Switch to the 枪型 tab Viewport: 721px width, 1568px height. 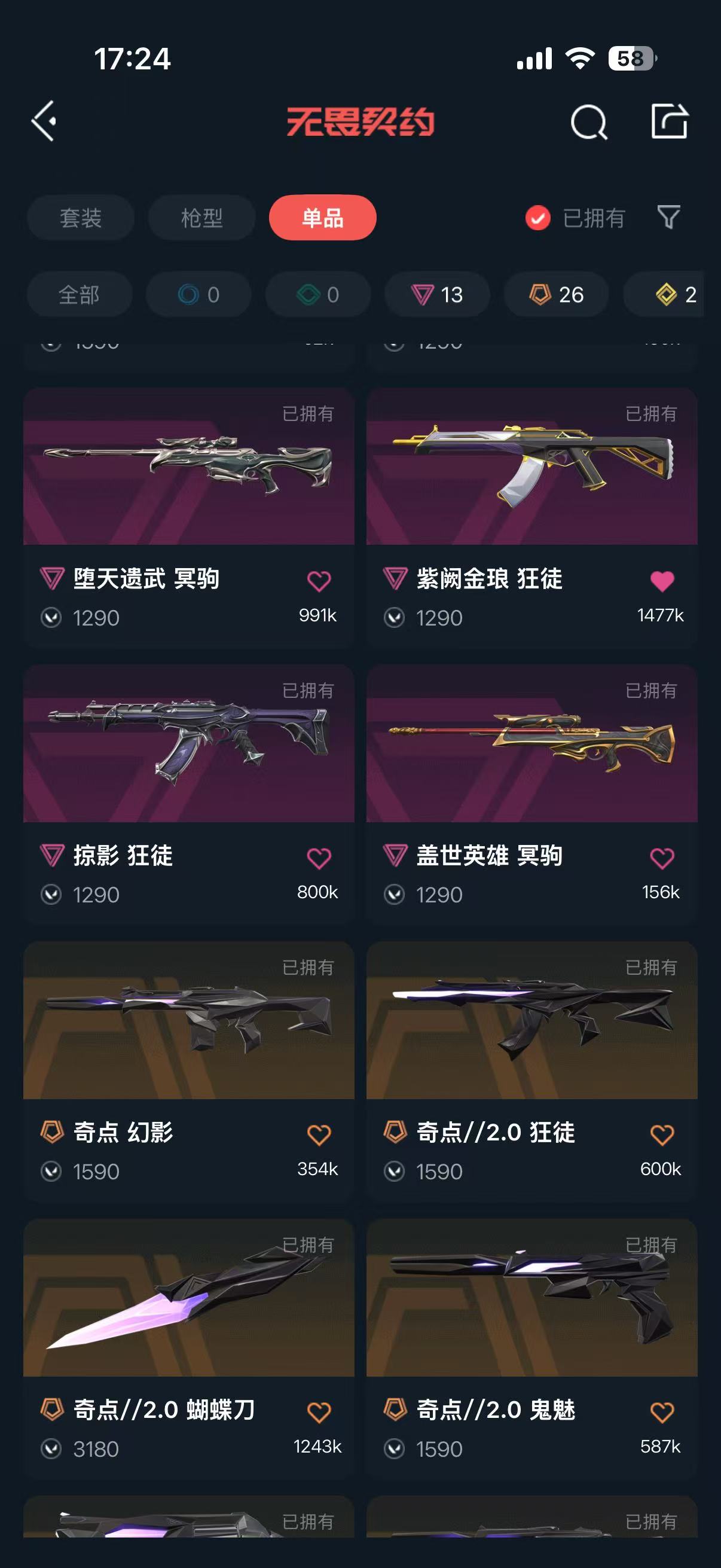(x=201, y=218)
